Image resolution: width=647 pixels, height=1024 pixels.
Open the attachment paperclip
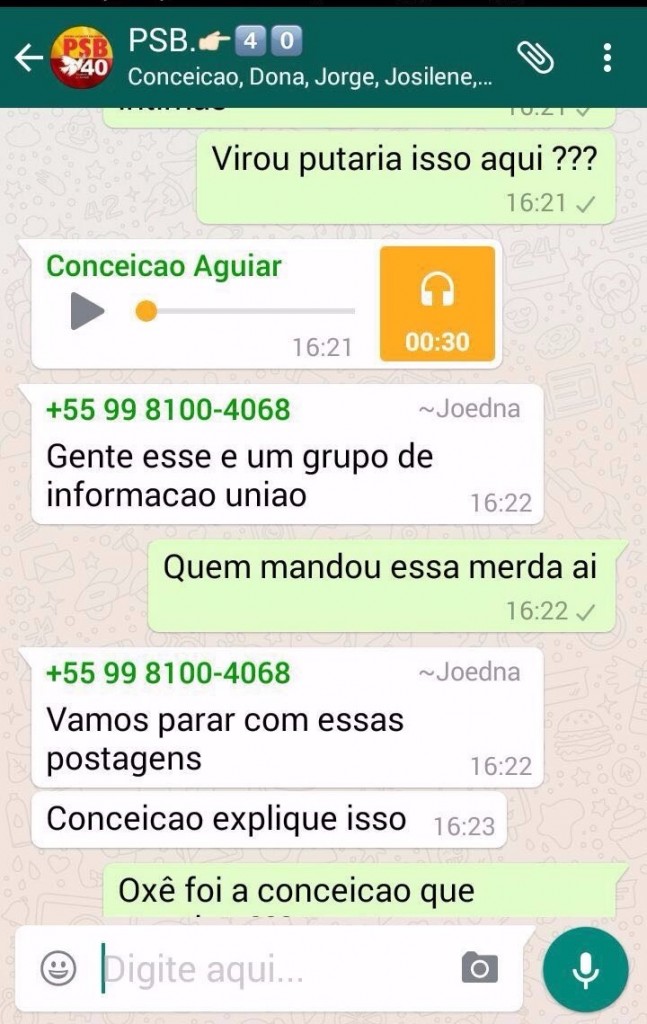536,58
